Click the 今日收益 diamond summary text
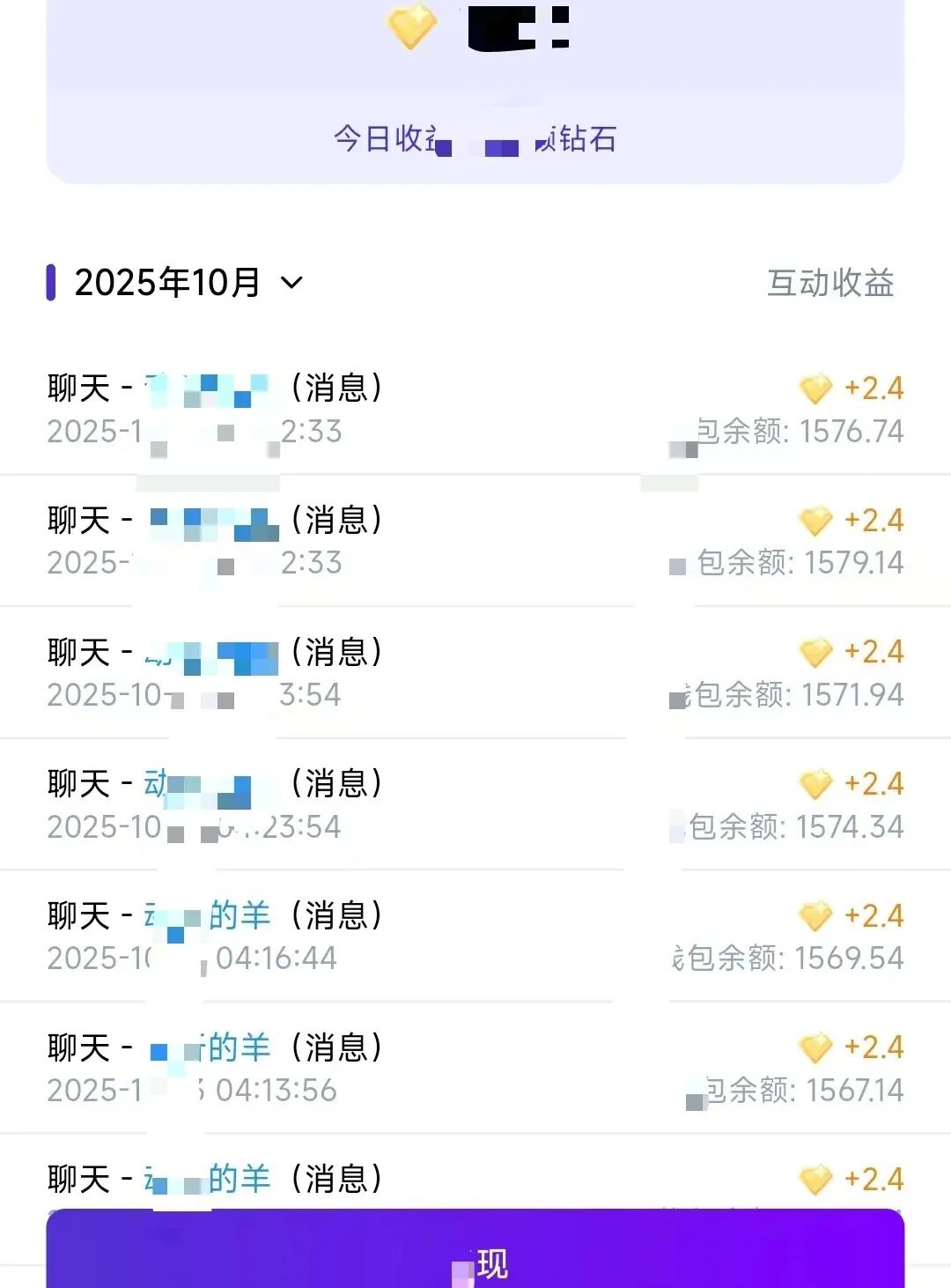951x1288 pixels. click(x=475, y=137)
